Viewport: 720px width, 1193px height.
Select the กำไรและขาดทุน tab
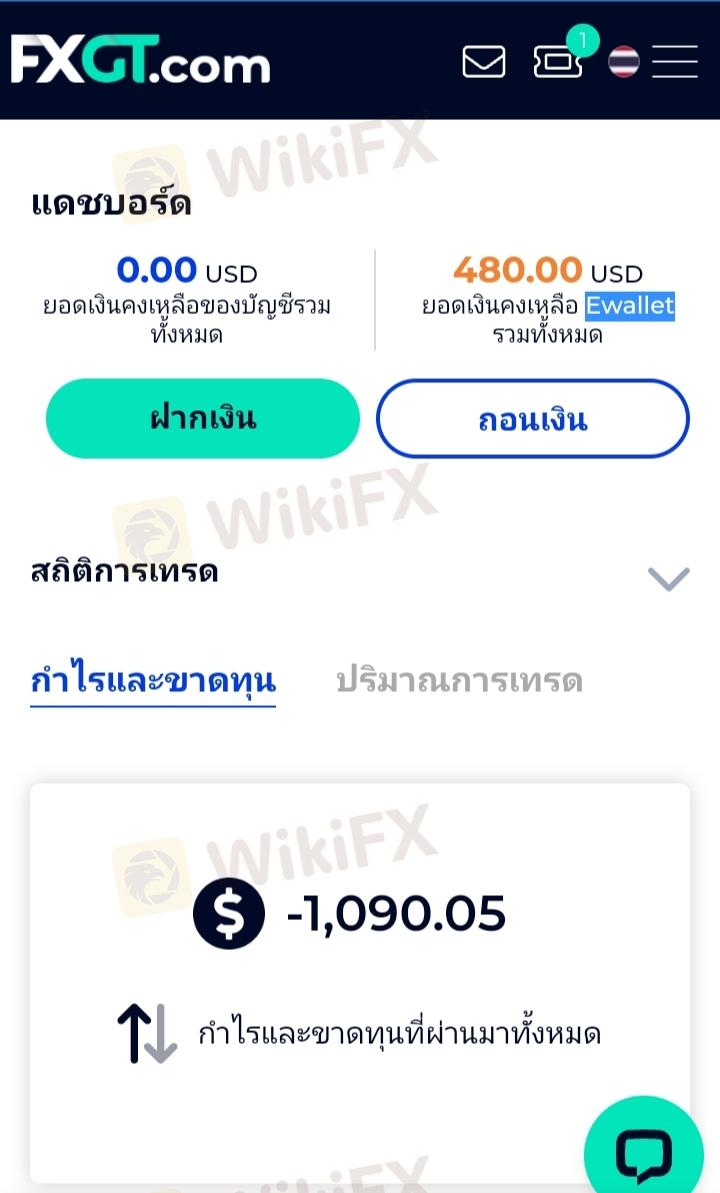[153, 679]
